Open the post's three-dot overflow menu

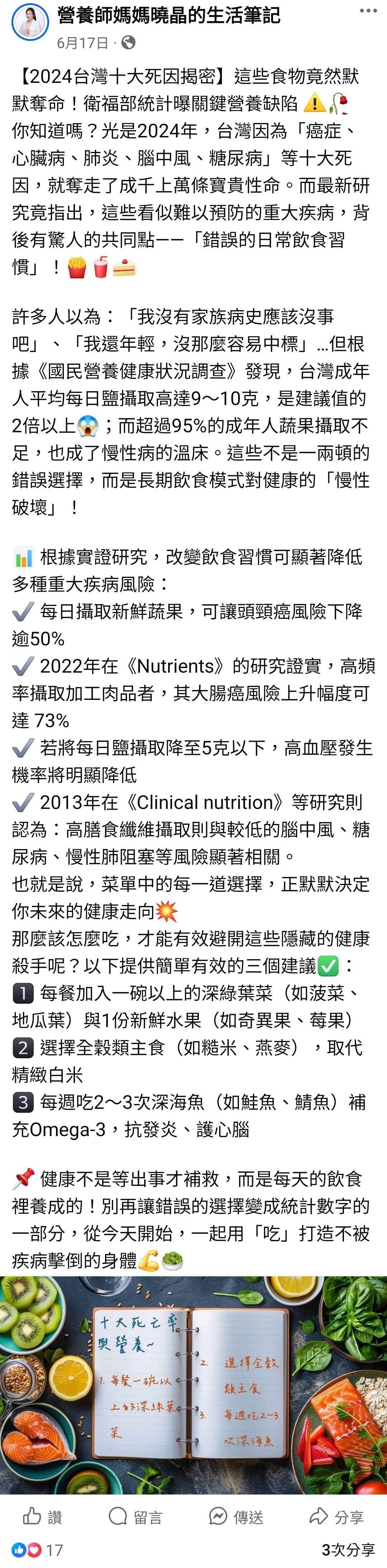[x=368, y=11]
